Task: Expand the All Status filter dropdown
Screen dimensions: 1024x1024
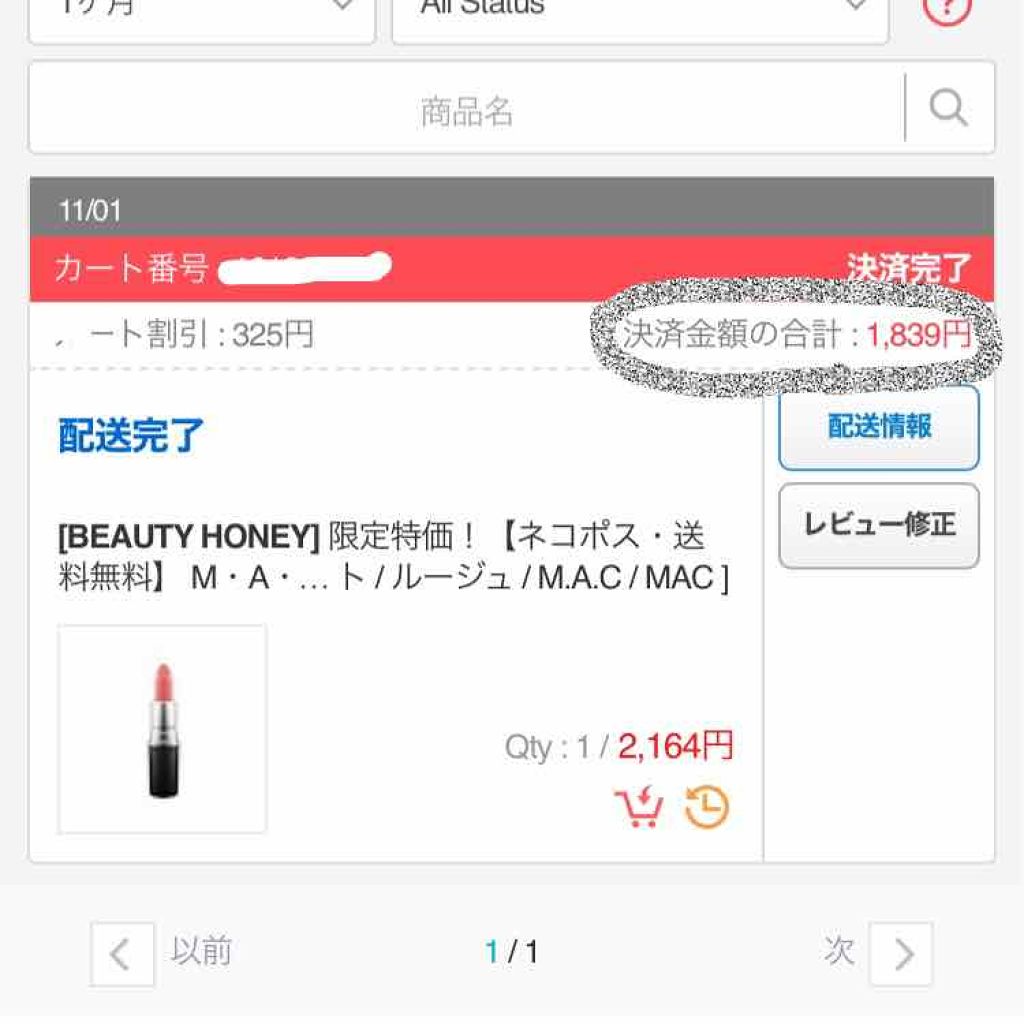Action: 640,14
